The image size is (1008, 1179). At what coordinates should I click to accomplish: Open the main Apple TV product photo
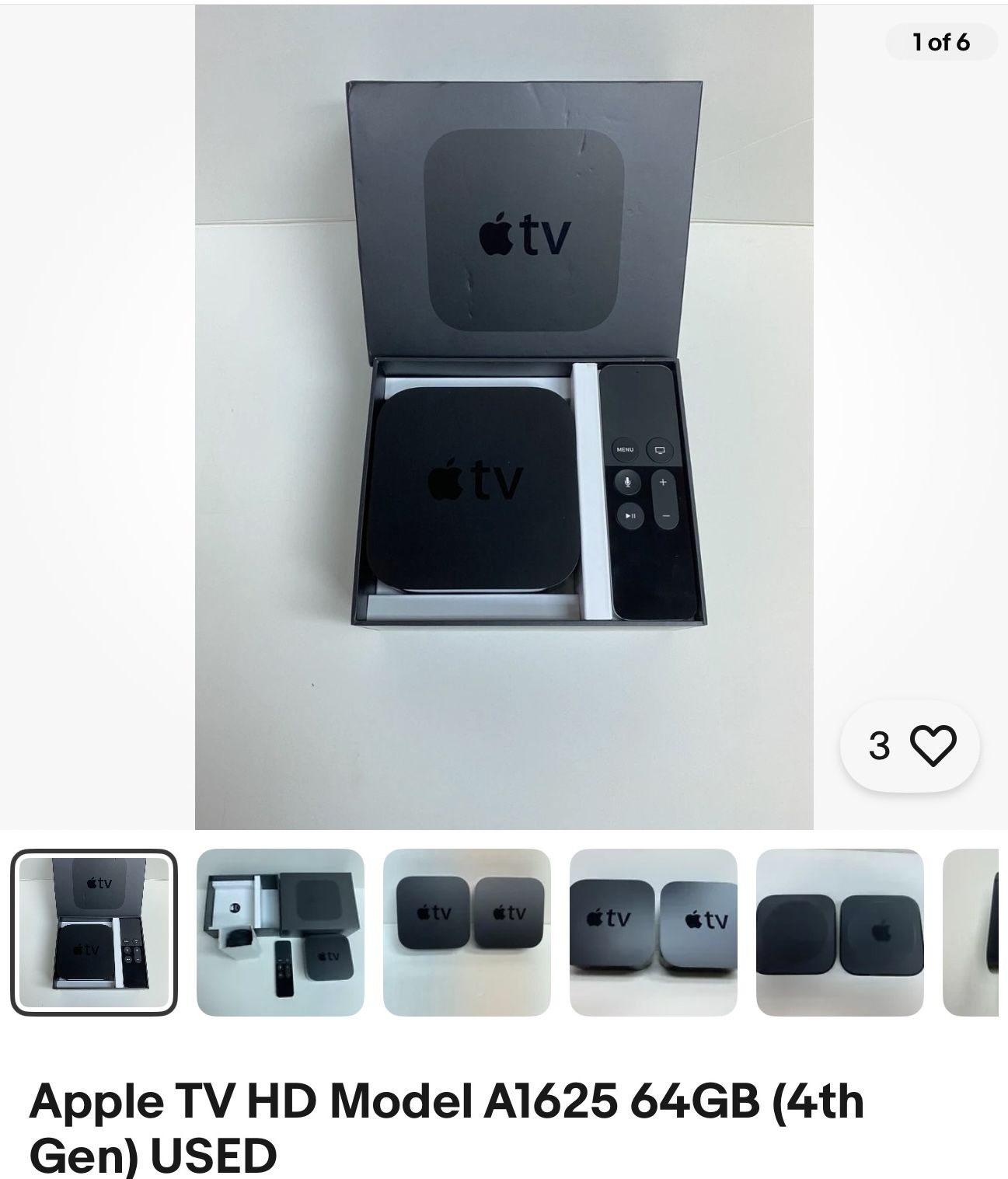tap(504, 417)
